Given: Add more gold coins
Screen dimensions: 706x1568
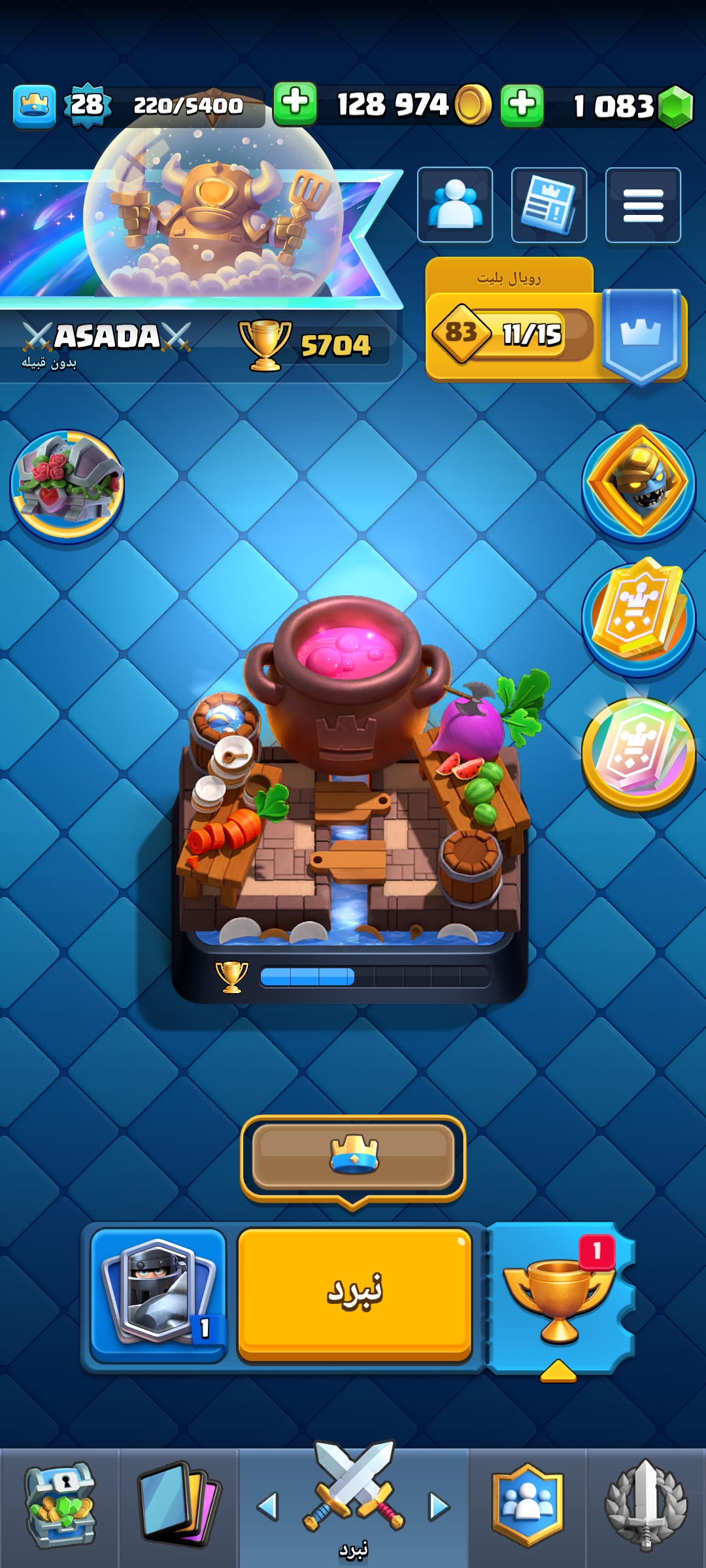Looking at the screenshot, I should (295, 103).
